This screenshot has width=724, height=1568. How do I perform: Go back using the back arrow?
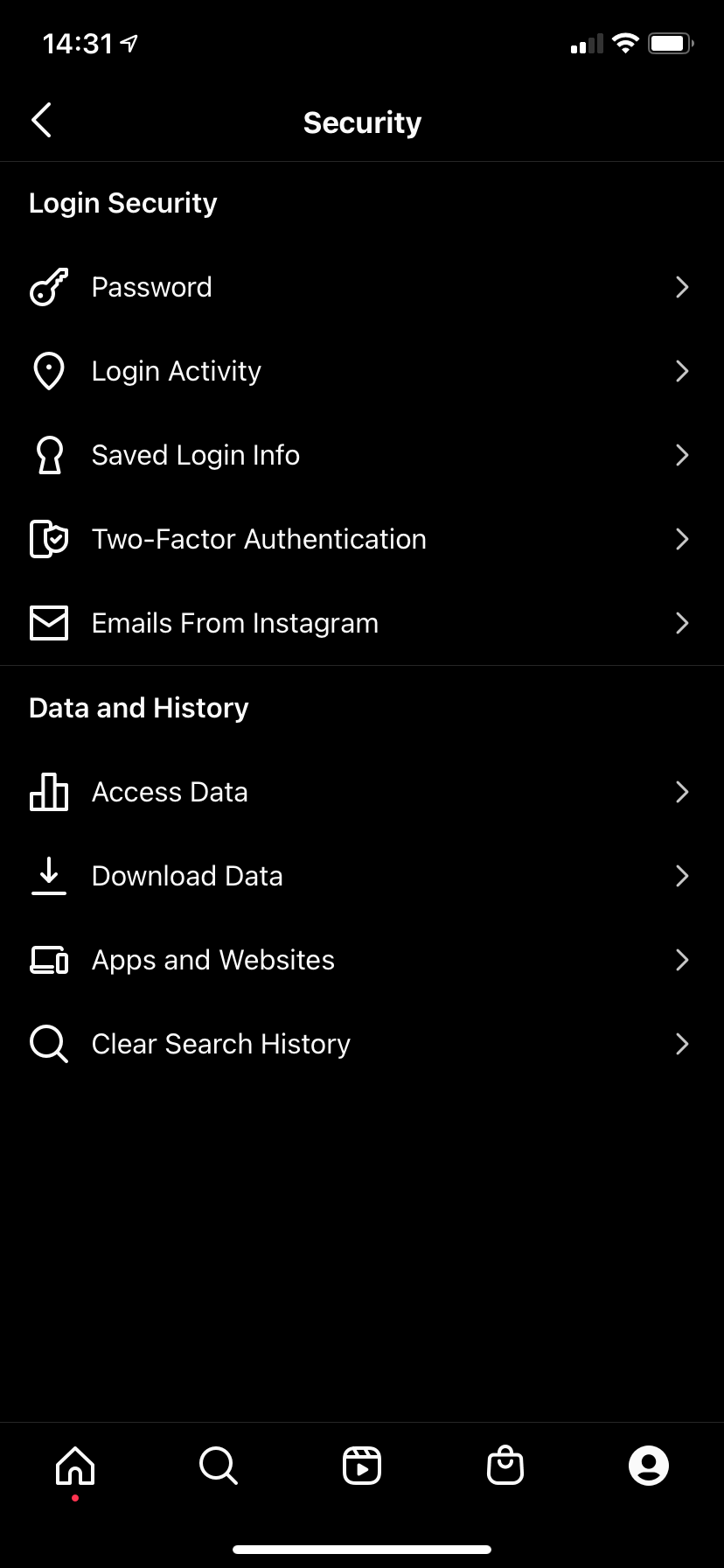tap(41, 121)
